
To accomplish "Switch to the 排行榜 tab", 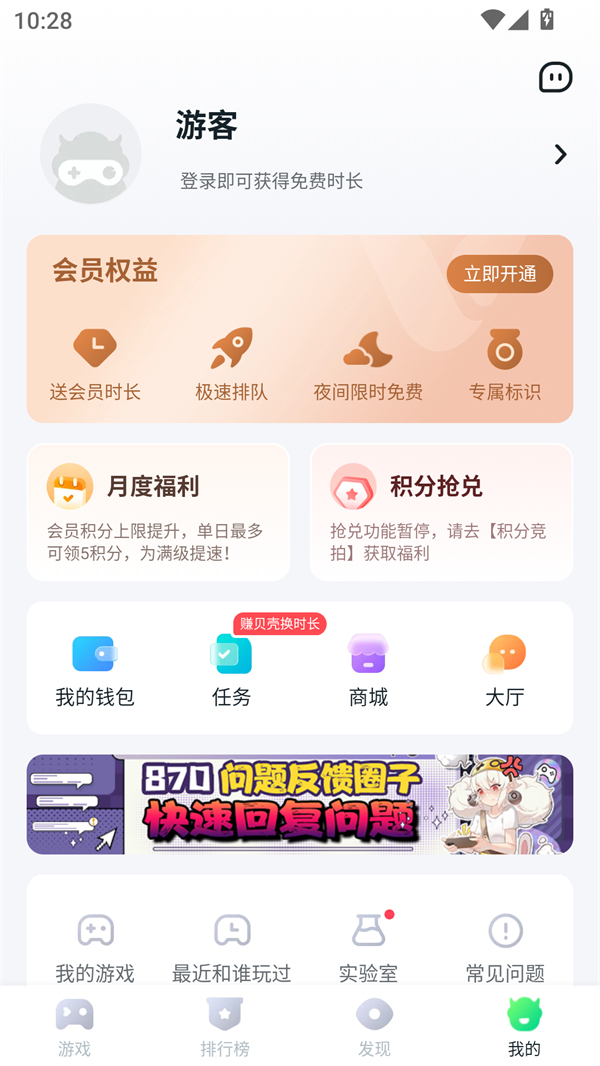I will coord(225,1027).
